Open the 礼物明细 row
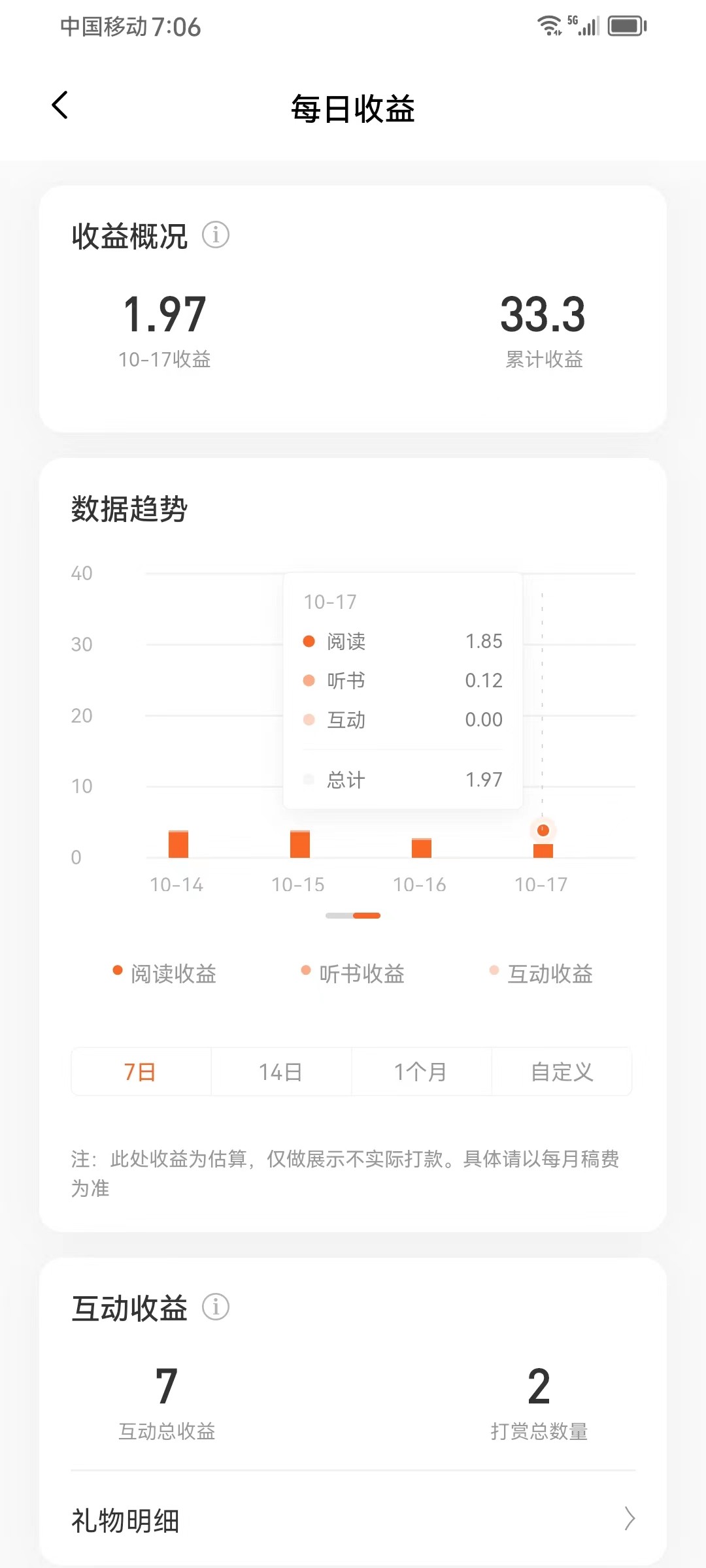Viewport: 706px width, 1568px height. click(353, 1520)
